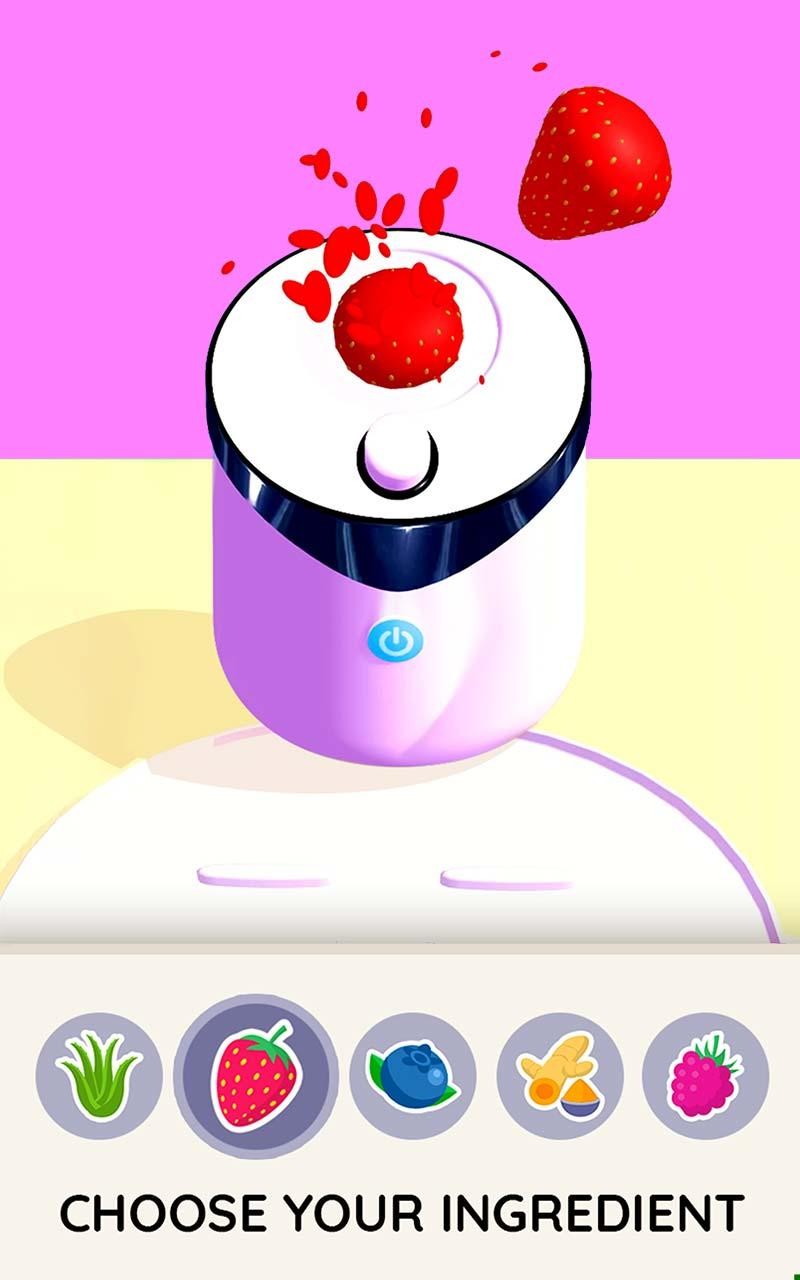Select the aloe vera ingredient
The image size is (800, 1280).
pyautogui.click(x=99, y=1075)
